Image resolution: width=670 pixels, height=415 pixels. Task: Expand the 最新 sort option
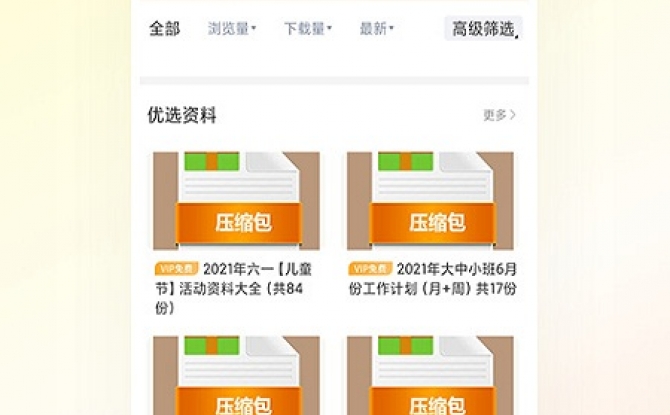coord(377,29)
